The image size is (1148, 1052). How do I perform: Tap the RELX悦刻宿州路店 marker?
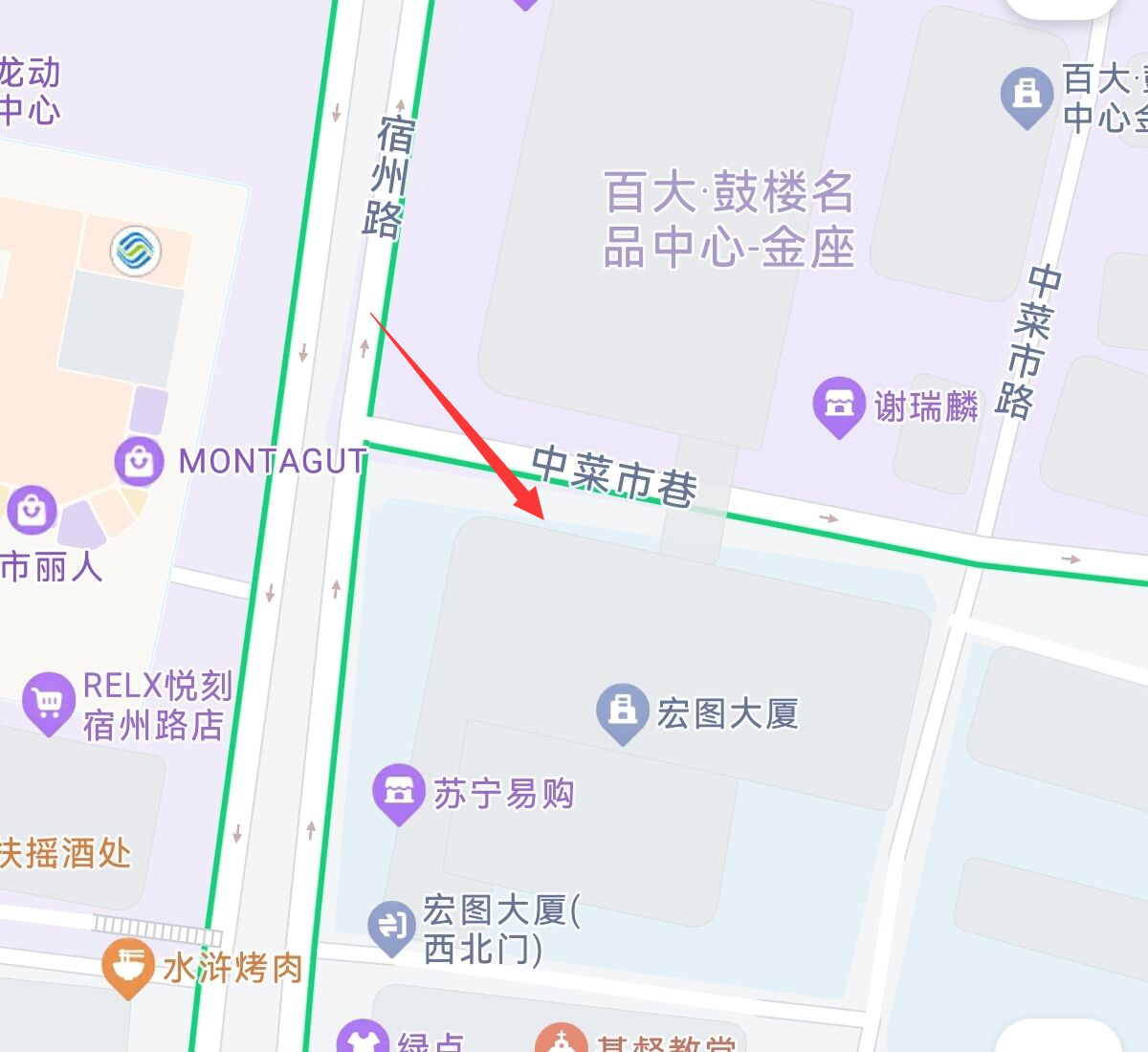48,703
